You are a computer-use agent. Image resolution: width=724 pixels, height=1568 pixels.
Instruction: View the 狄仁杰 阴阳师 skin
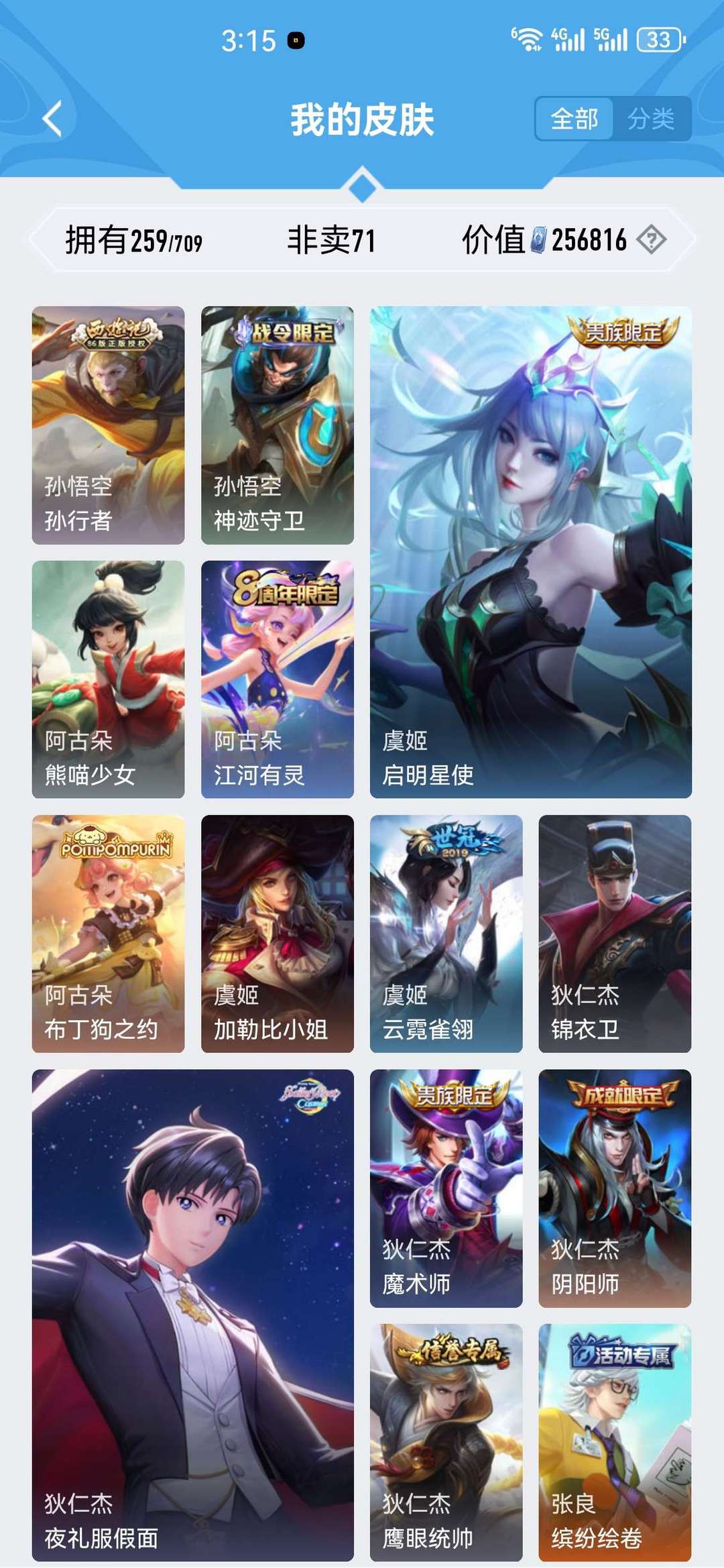click(615, 1188)
